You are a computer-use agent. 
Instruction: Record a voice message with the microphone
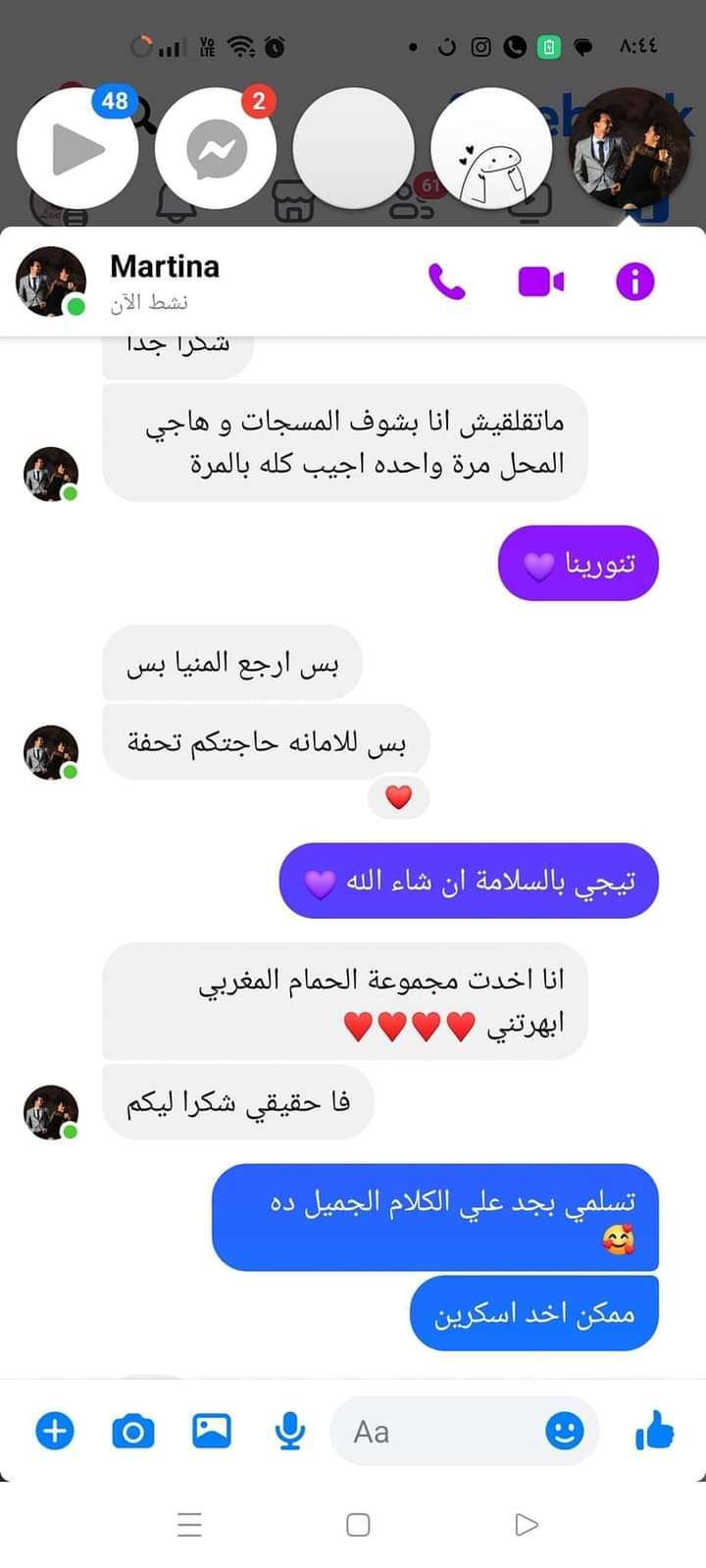tap(289, 1432)
